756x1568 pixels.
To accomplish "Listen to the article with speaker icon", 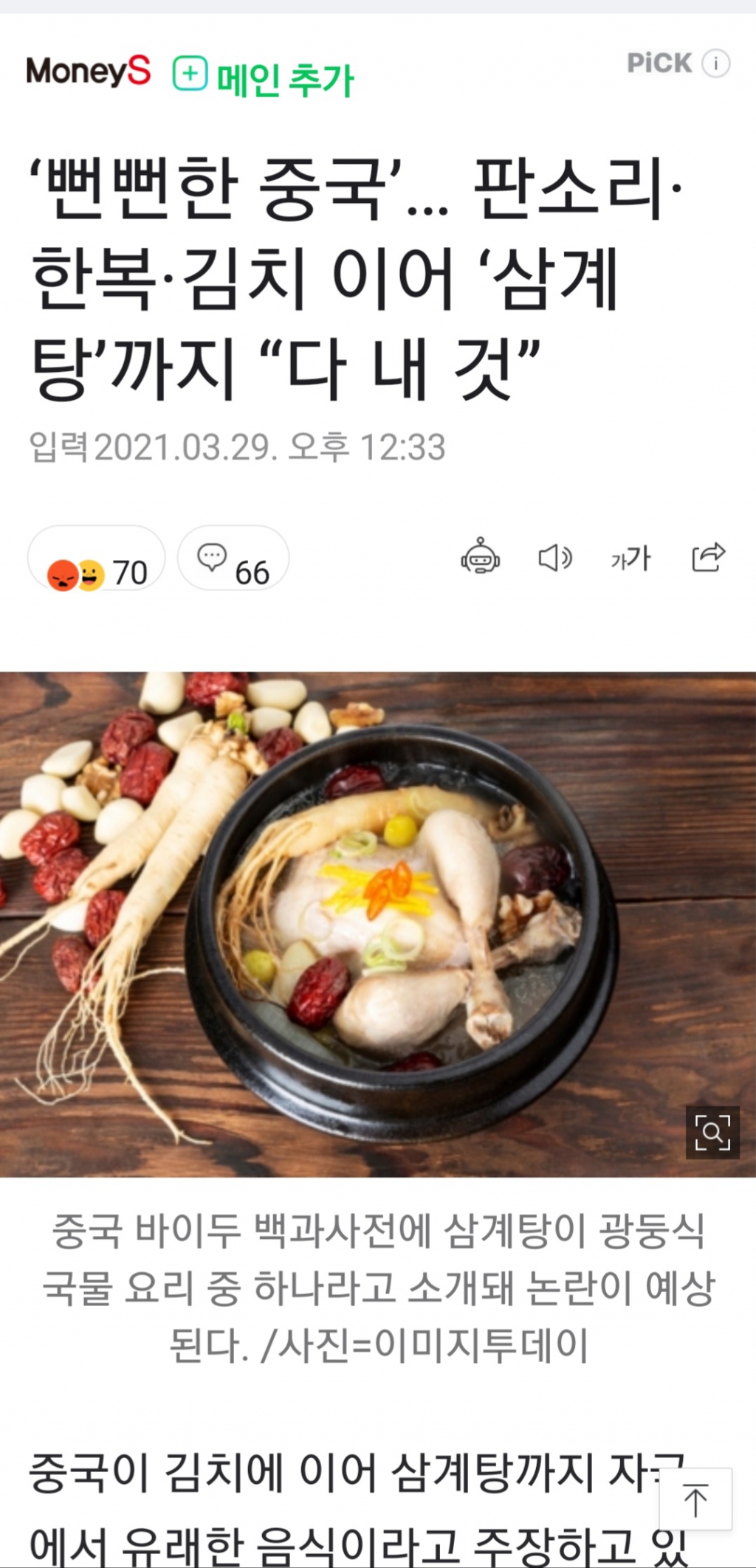I will [555, 559].
